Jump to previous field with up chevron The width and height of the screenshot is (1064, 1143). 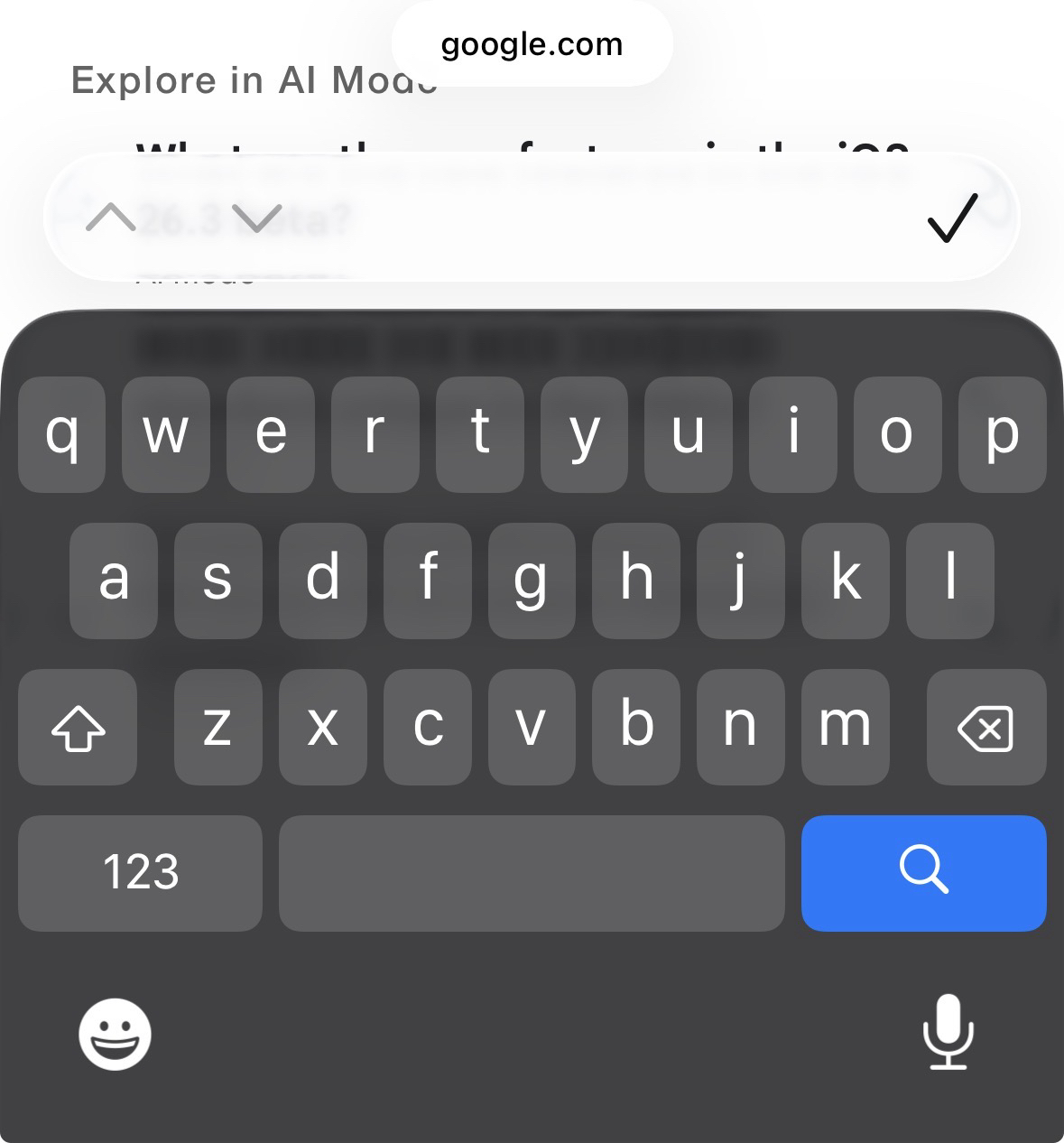pos(111,218)
